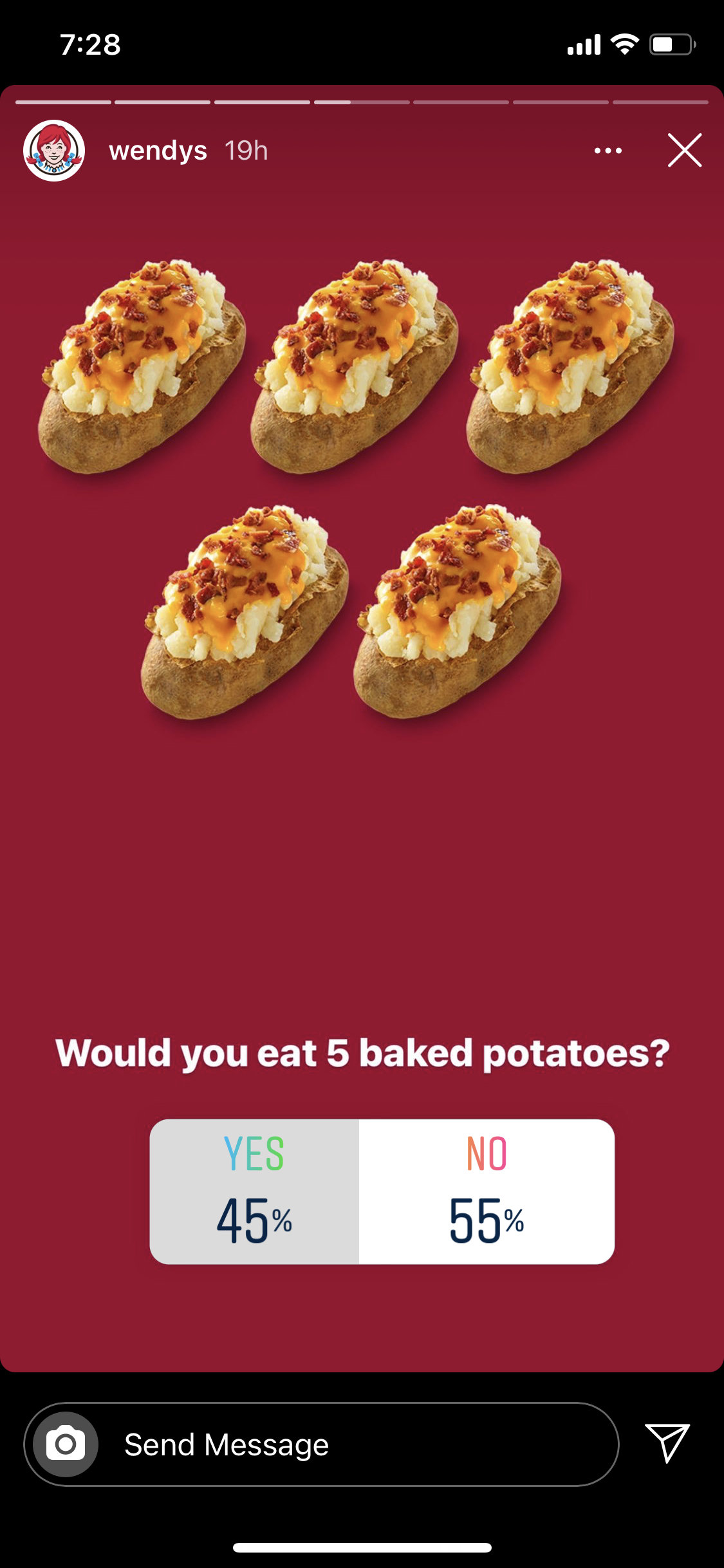Open the camera to reply

(x=66, y=1444)
